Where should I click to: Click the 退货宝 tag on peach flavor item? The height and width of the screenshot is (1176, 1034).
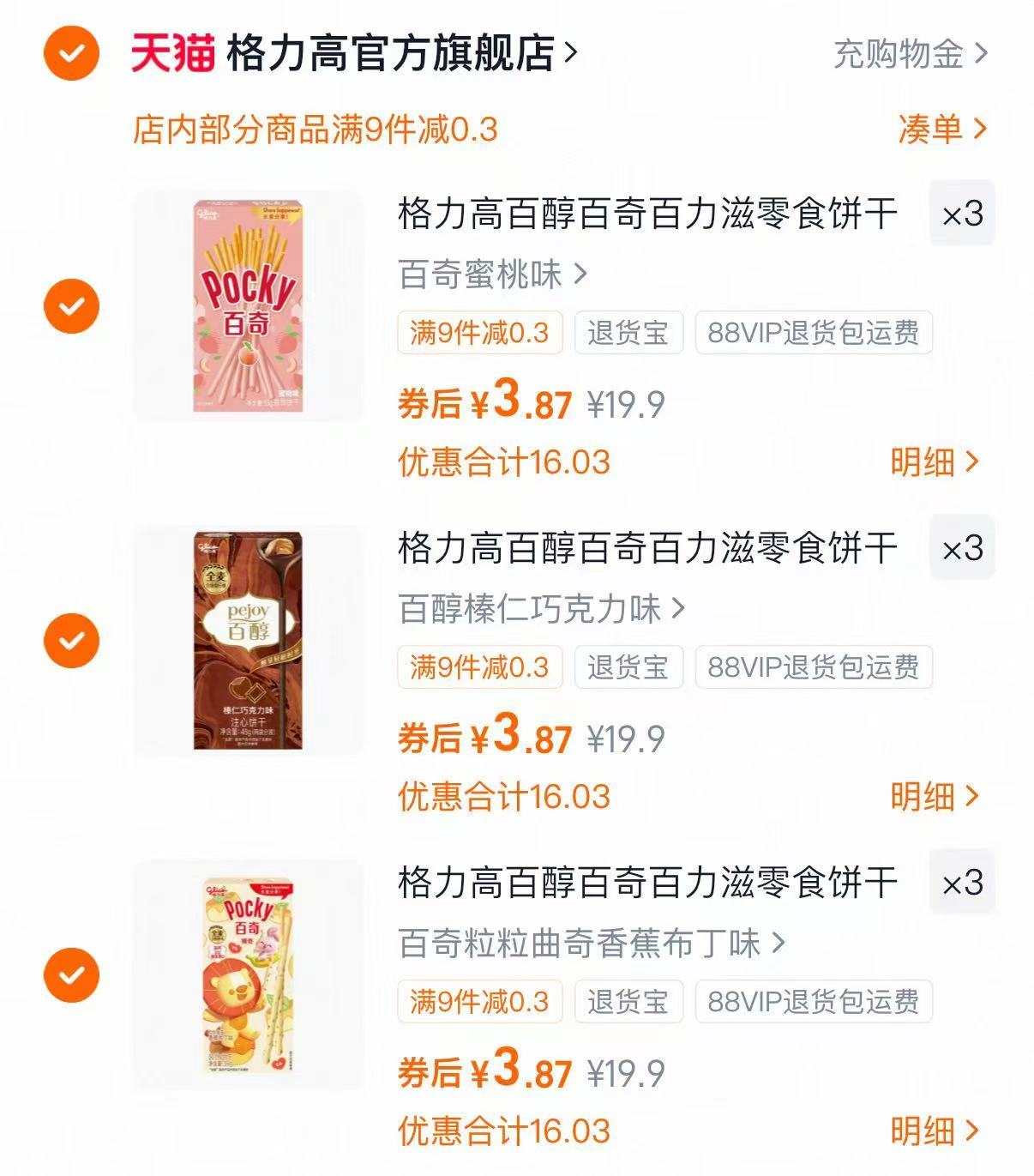630,334
